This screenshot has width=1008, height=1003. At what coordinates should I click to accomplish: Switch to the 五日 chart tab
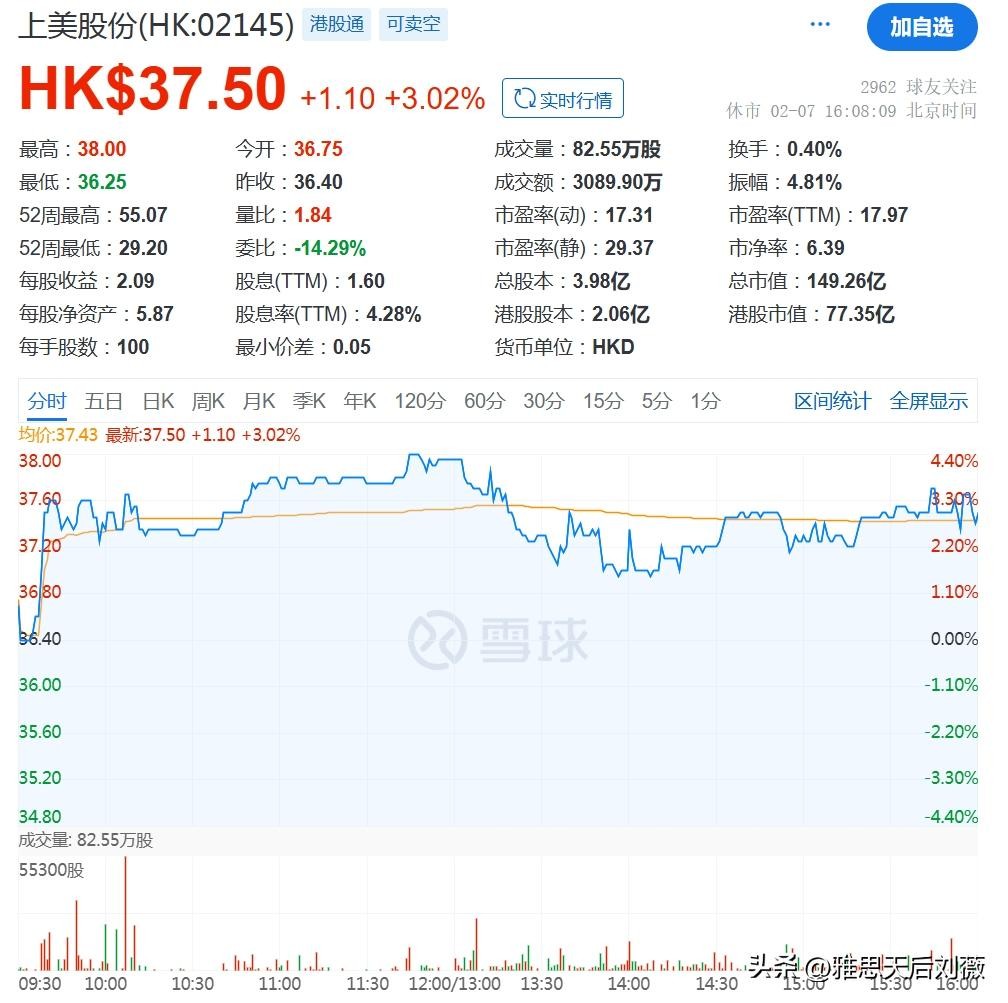(x=103, y=401)
